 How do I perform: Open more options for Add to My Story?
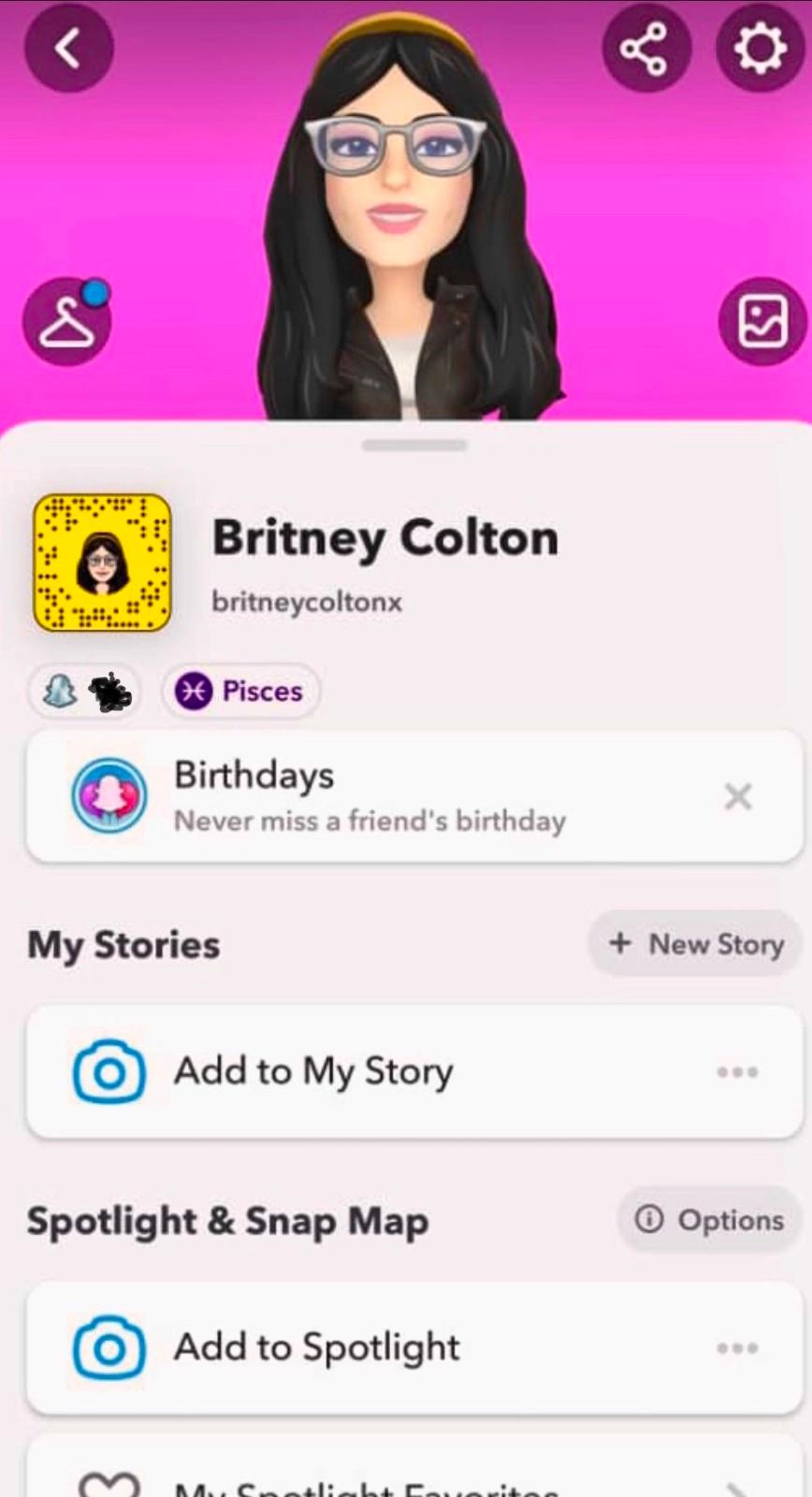[737, 1072]
